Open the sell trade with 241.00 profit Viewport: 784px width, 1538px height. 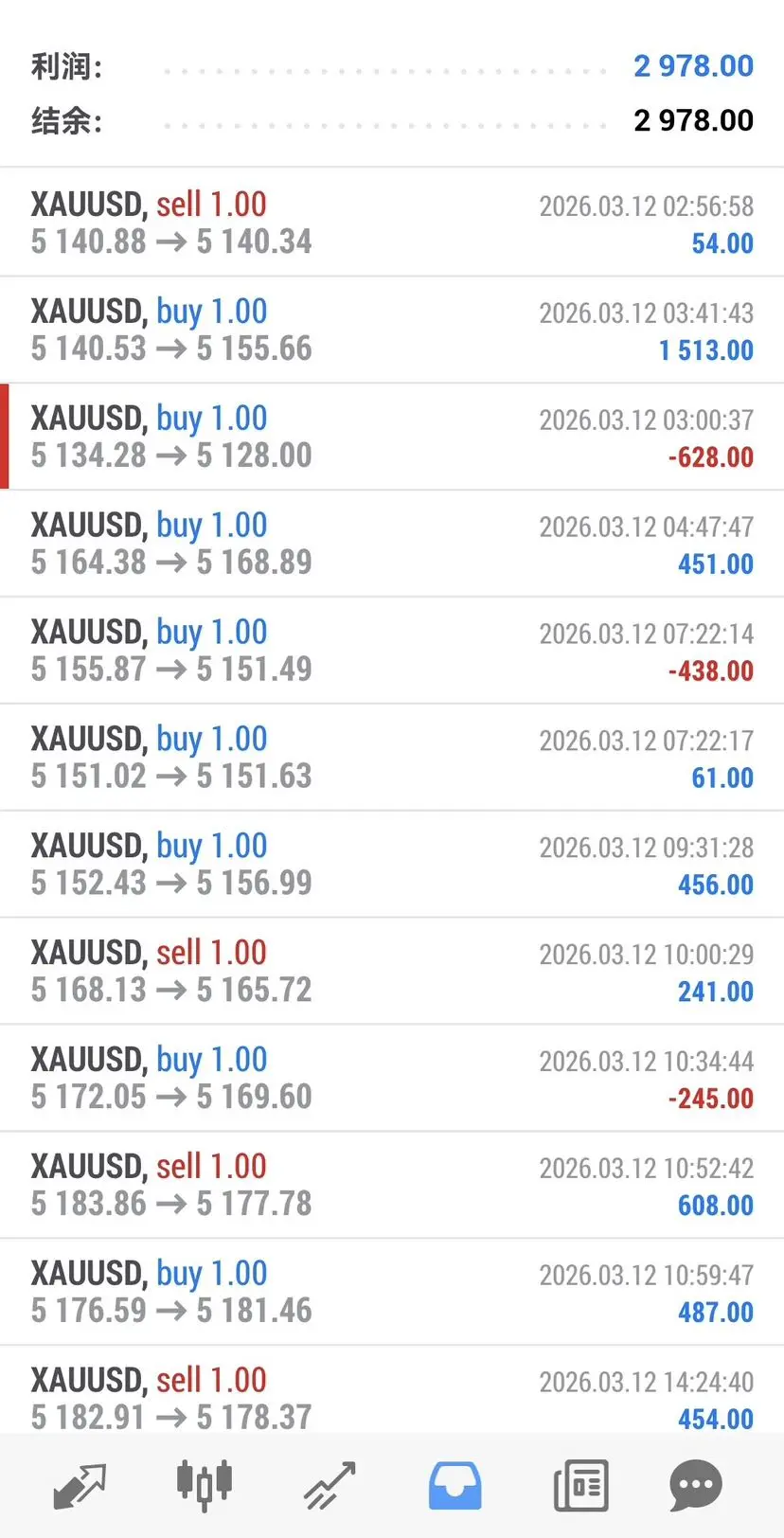pyautogui.click(x=392, y=972)
